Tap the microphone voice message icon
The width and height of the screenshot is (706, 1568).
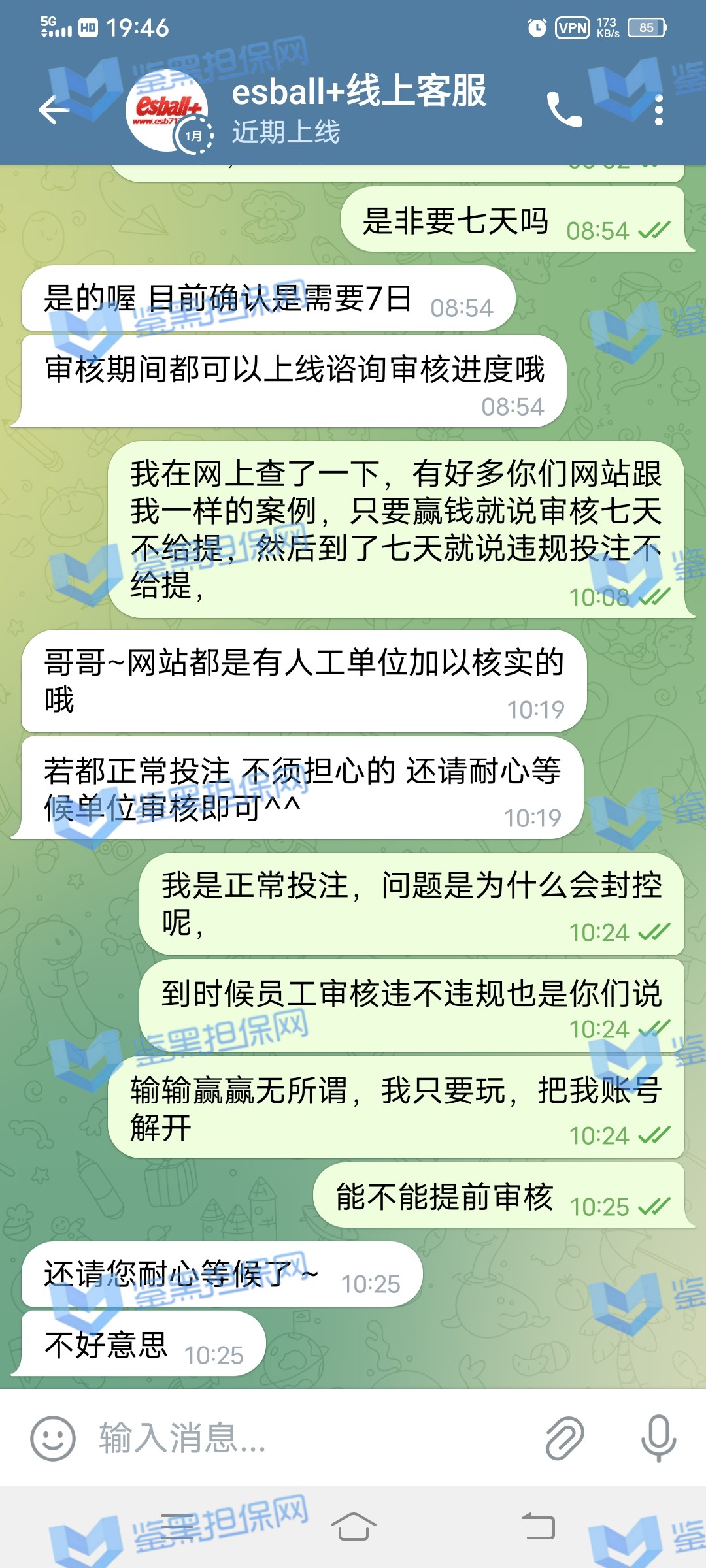[658, 1439]
